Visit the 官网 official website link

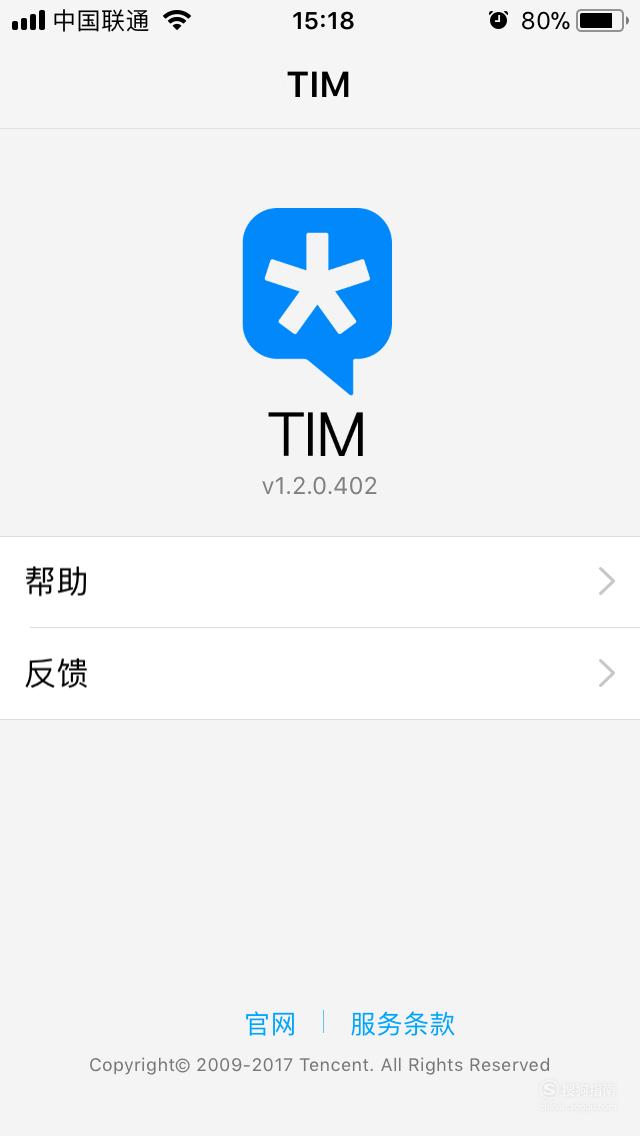[x=270, y=1024]
